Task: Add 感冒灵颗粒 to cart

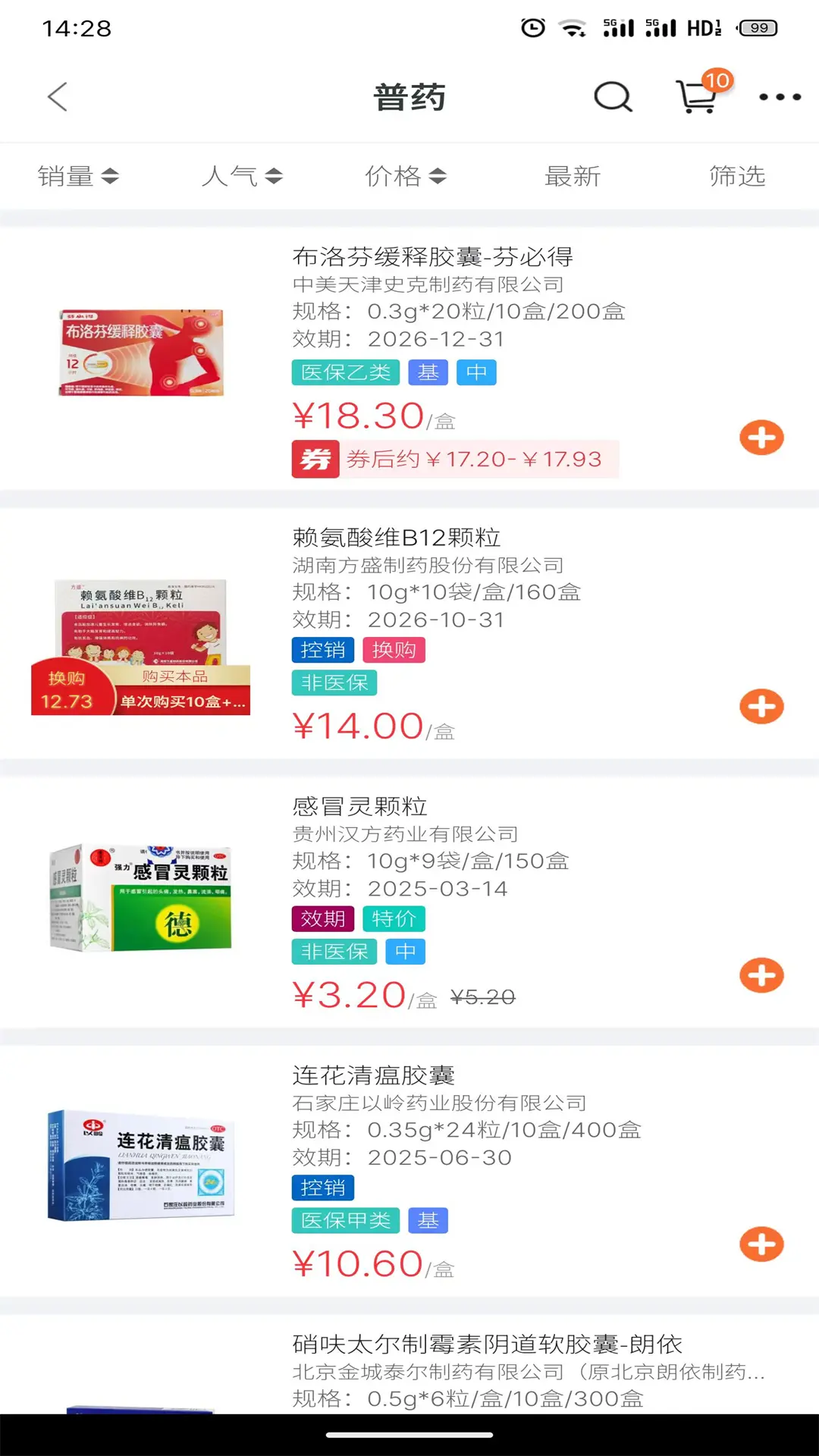Action: pyautogui.click(x=761, y=975)
